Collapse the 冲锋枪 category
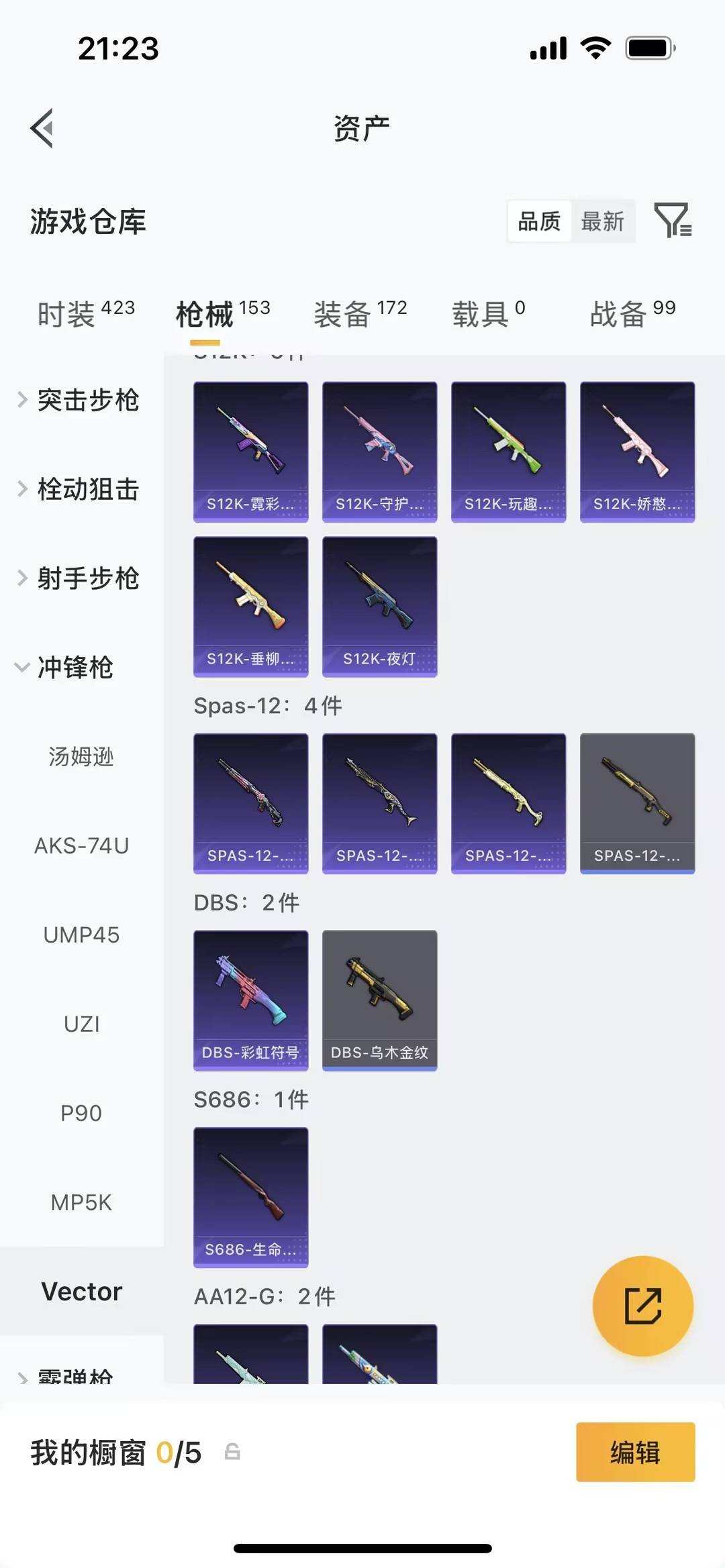This screenshot has height=1568, width=725. pos(79,668)
